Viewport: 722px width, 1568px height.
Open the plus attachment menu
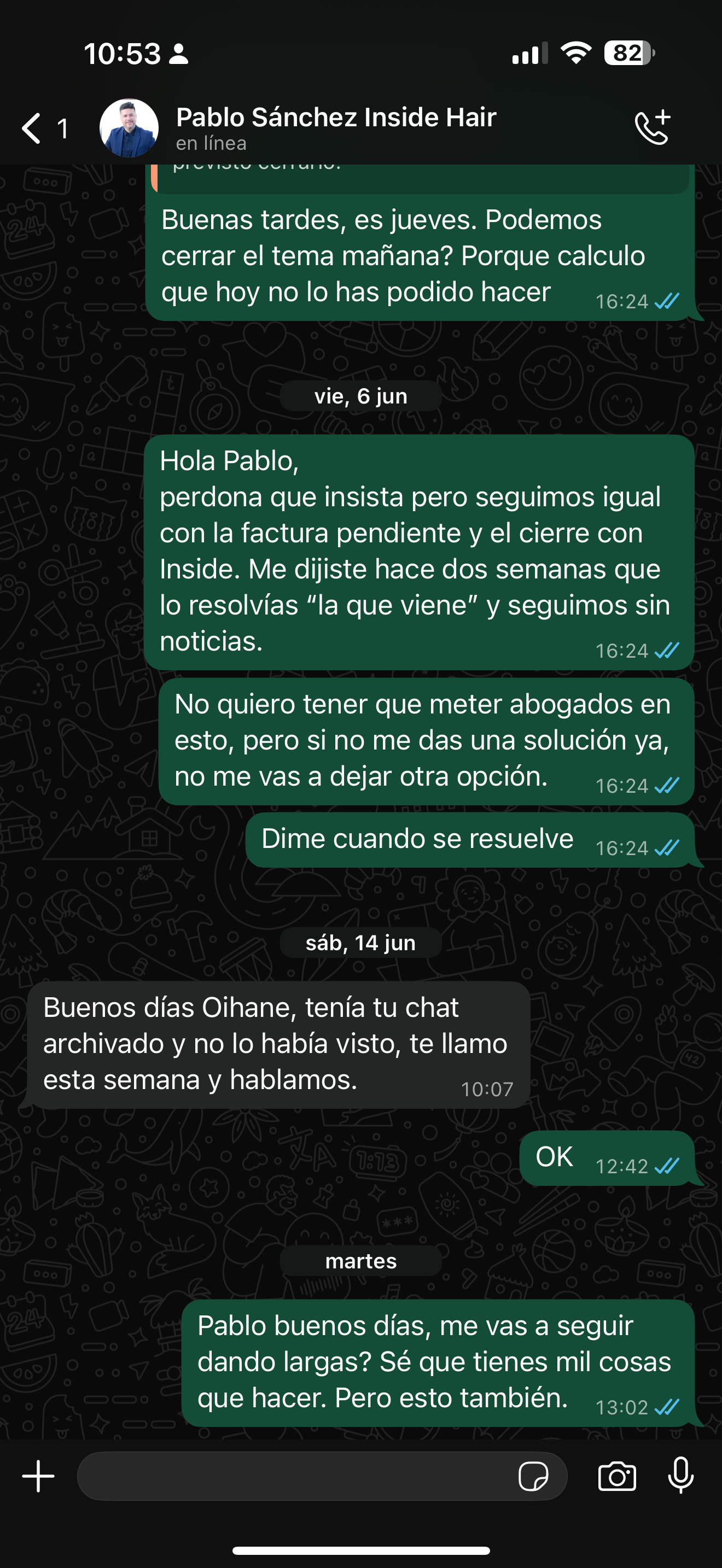(x=38, y=1477)
